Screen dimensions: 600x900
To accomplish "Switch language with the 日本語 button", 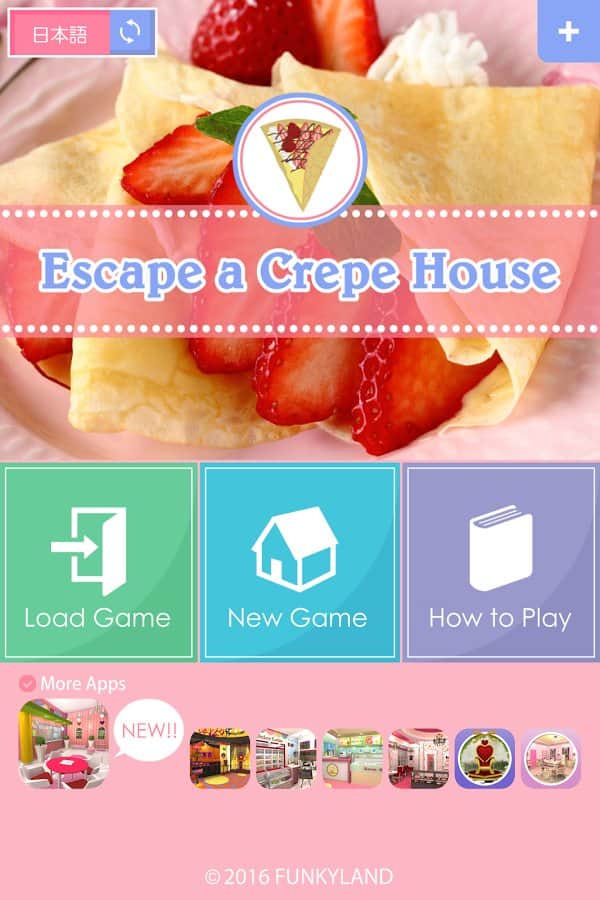I will 82,33.
